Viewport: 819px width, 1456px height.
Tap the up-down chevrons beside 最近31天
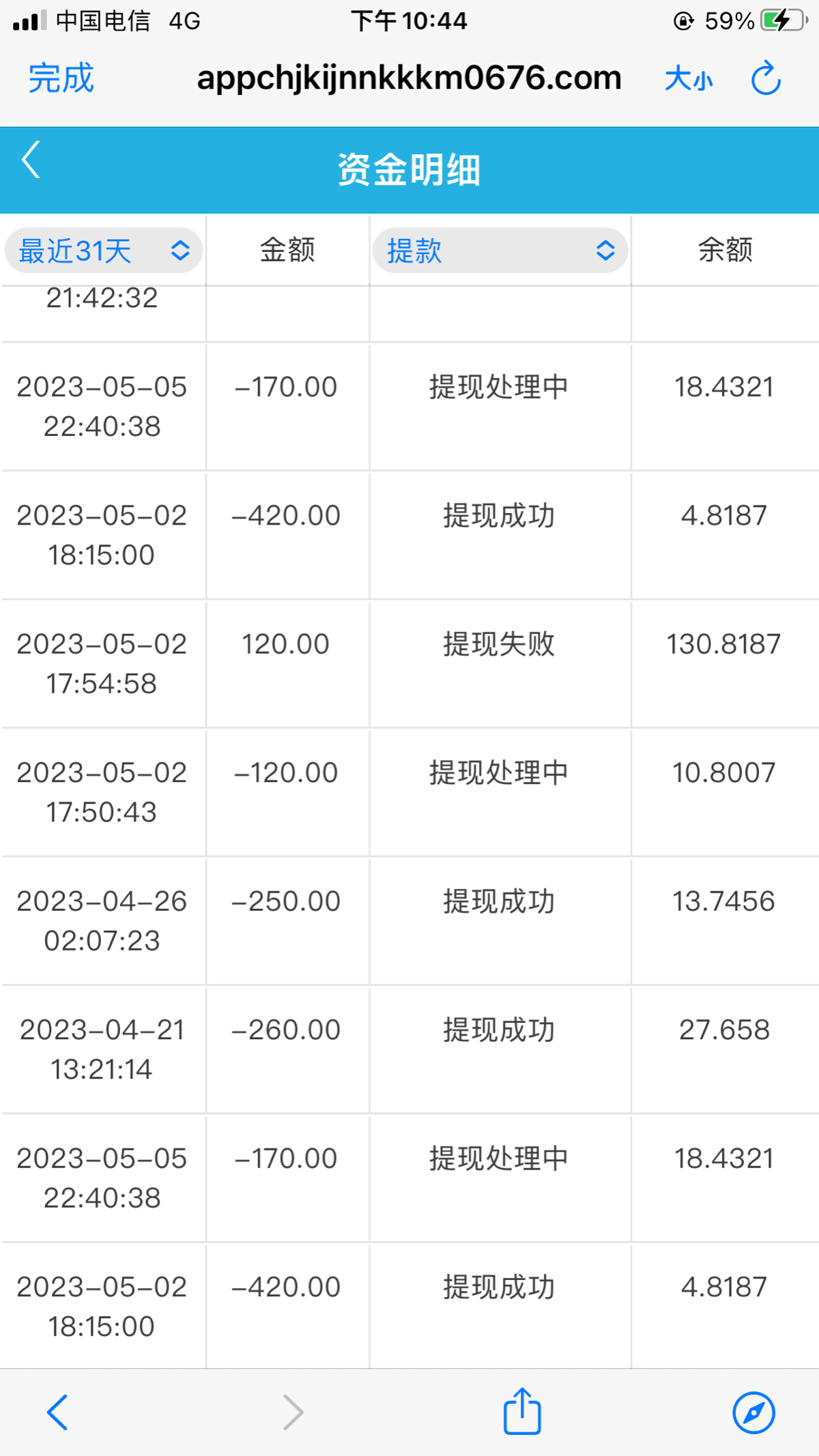tap(179, 250)
